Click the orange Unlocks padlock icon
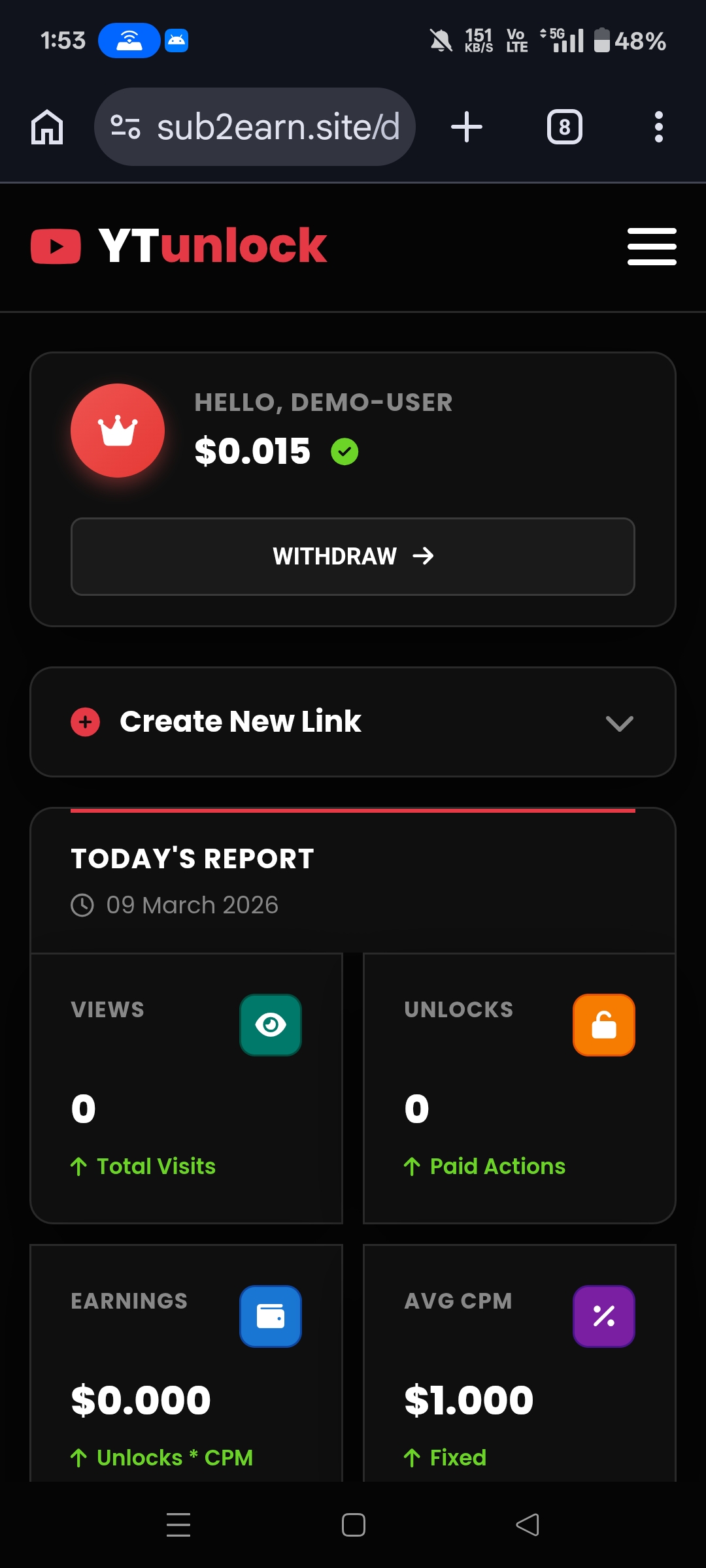Image resolution: width=706 pixels, height=1568 pixels. coord(603,1024)
